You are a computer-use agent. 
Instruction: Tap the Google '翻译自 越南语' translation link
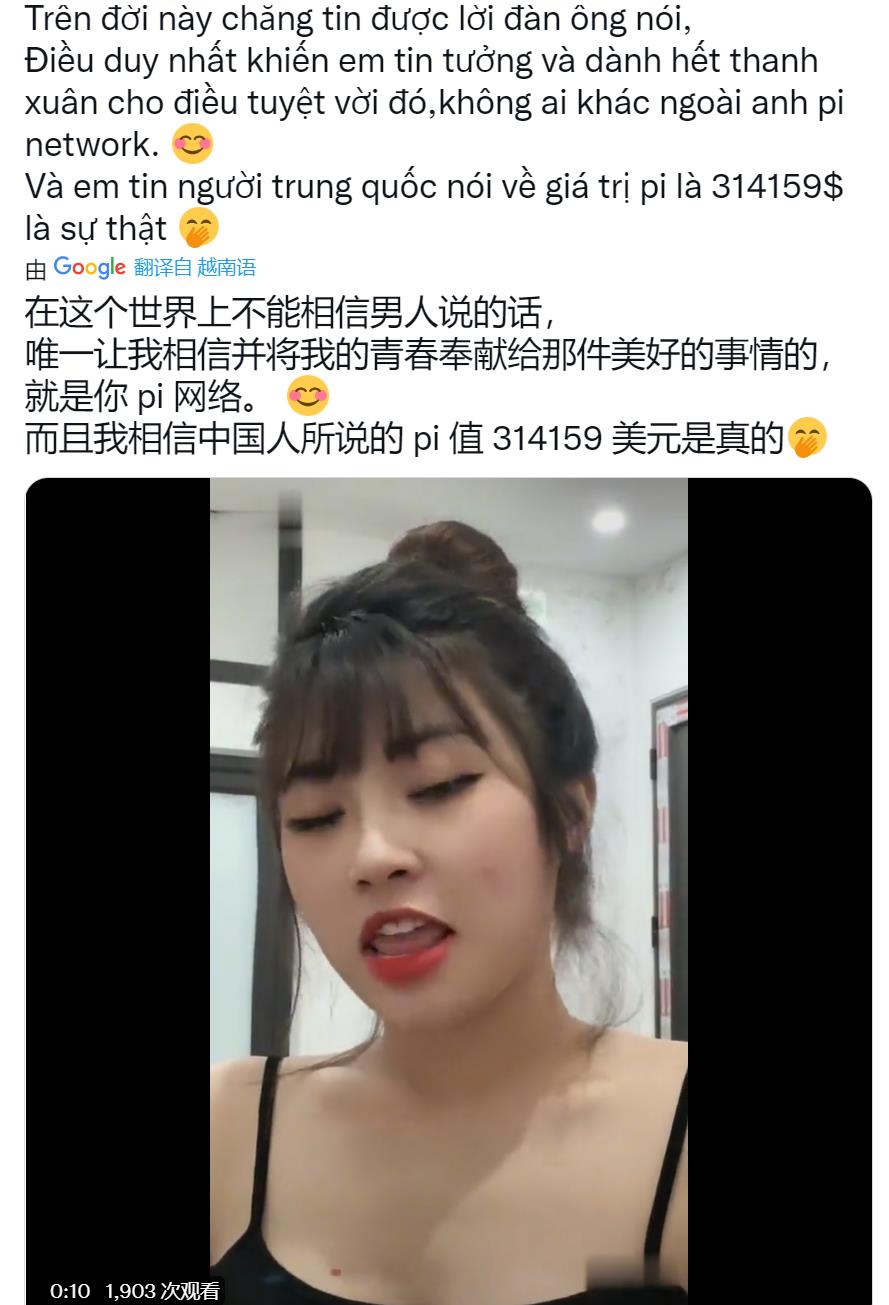click(194, 267)
